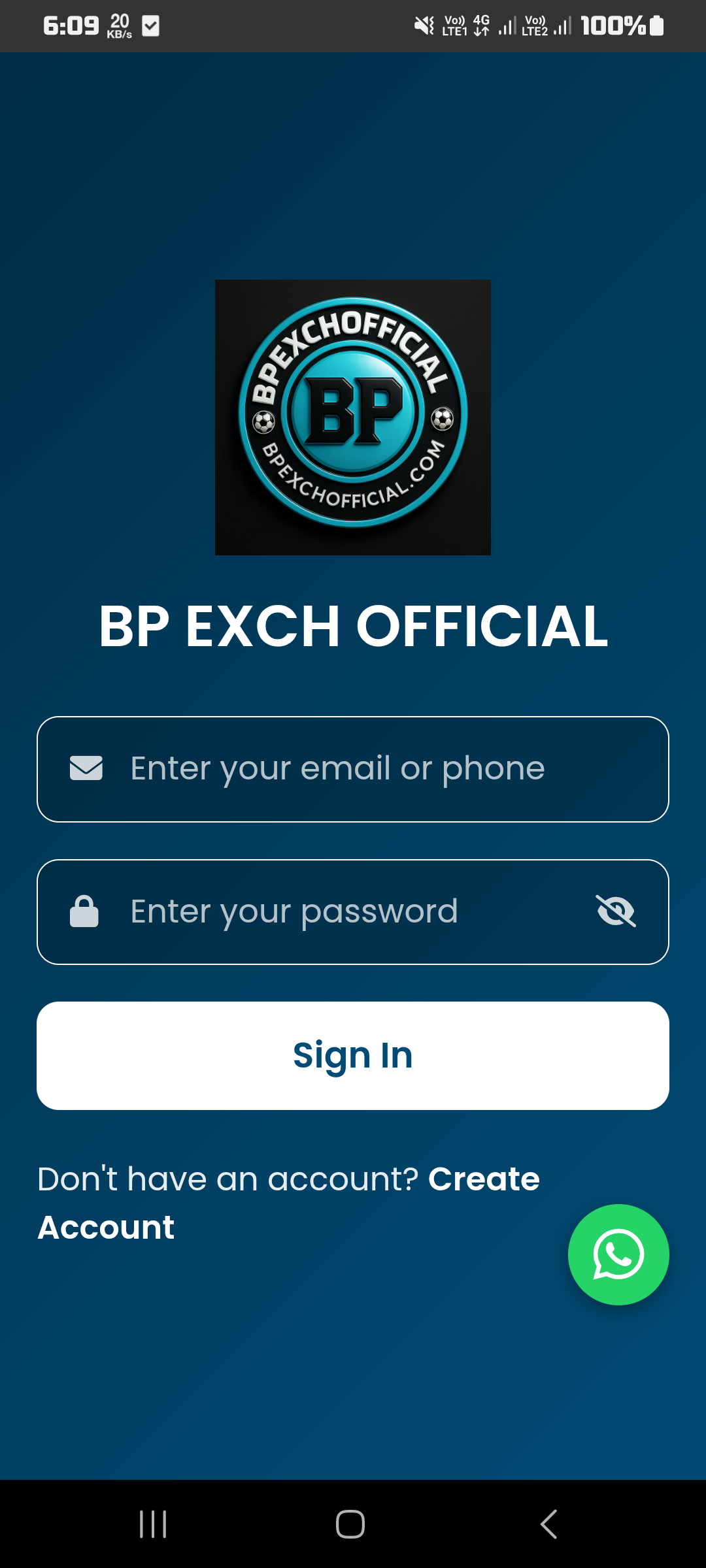Image resolution: width=706 pixels, height=1568 pixels.
Task: Go back using system back button
Action: click(x=549, y=1524)
